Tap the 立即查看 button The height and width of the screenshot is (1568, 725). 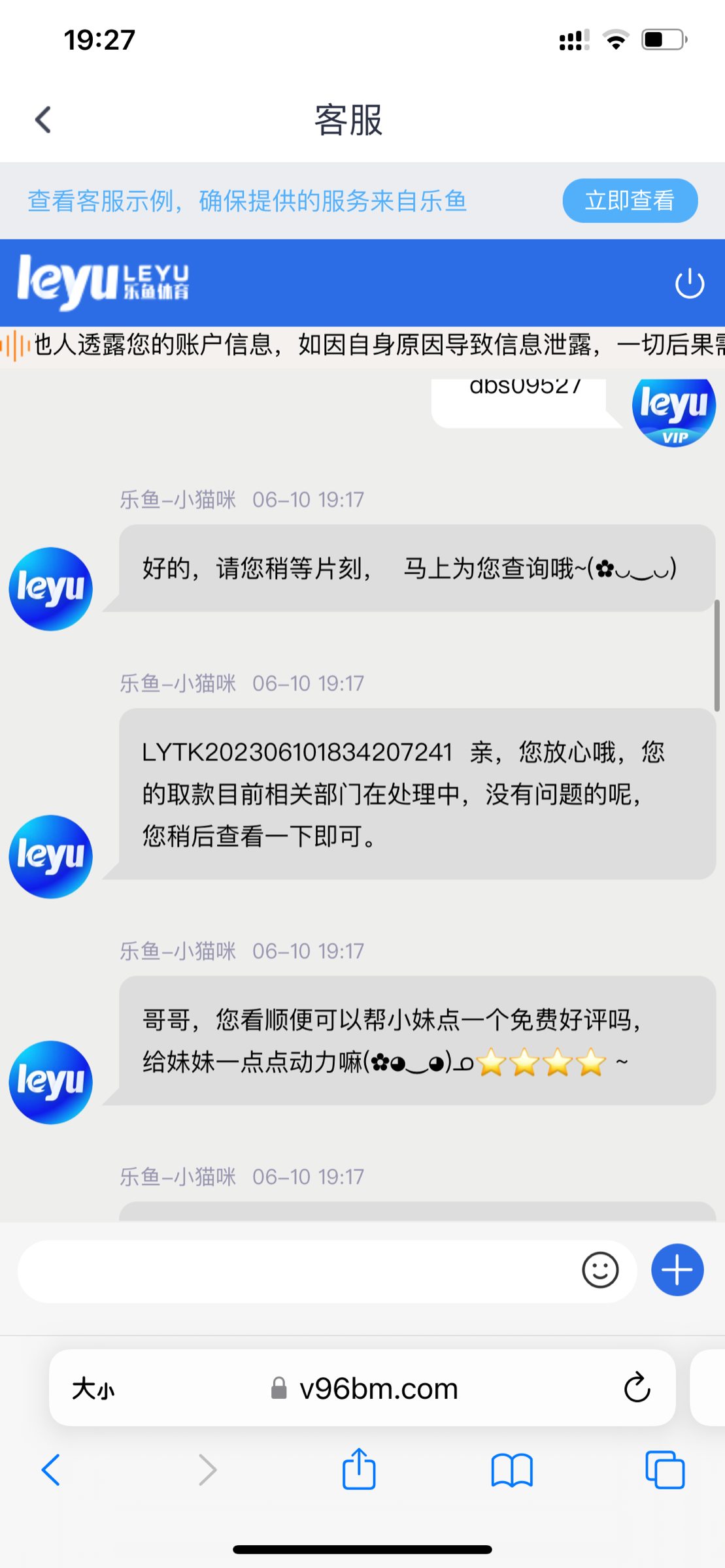629,201
